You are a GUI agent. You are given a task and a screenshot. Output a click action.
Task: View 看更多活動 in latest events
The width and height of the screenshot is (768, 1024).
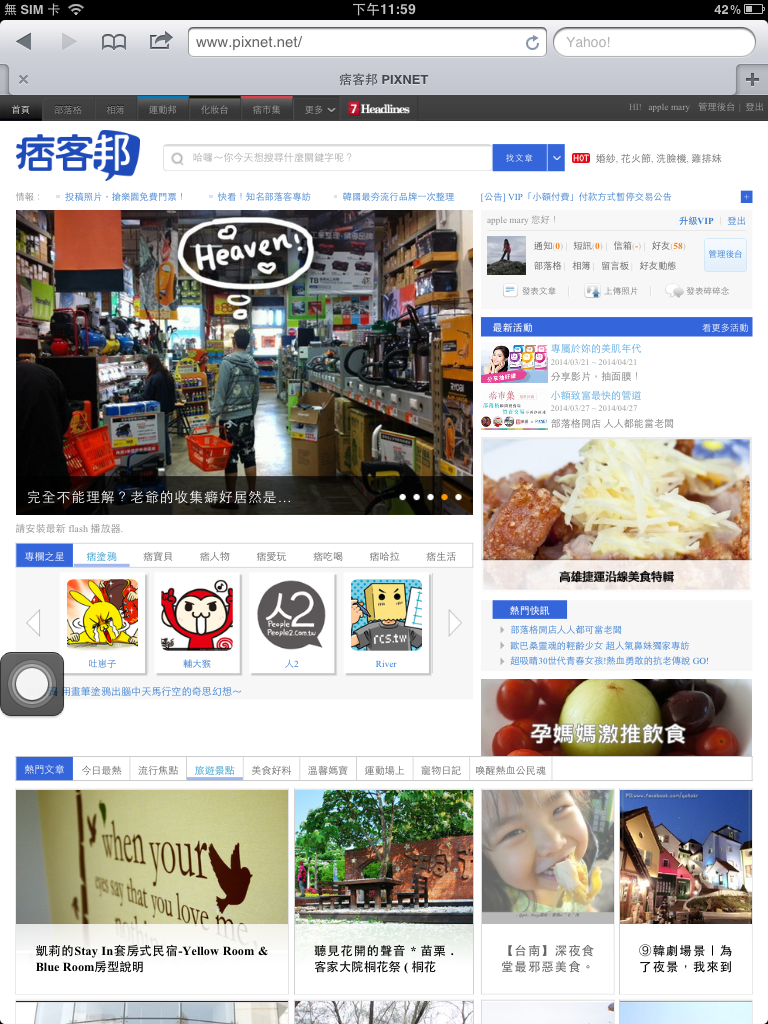pyautogui.click(x=724, y=328)
